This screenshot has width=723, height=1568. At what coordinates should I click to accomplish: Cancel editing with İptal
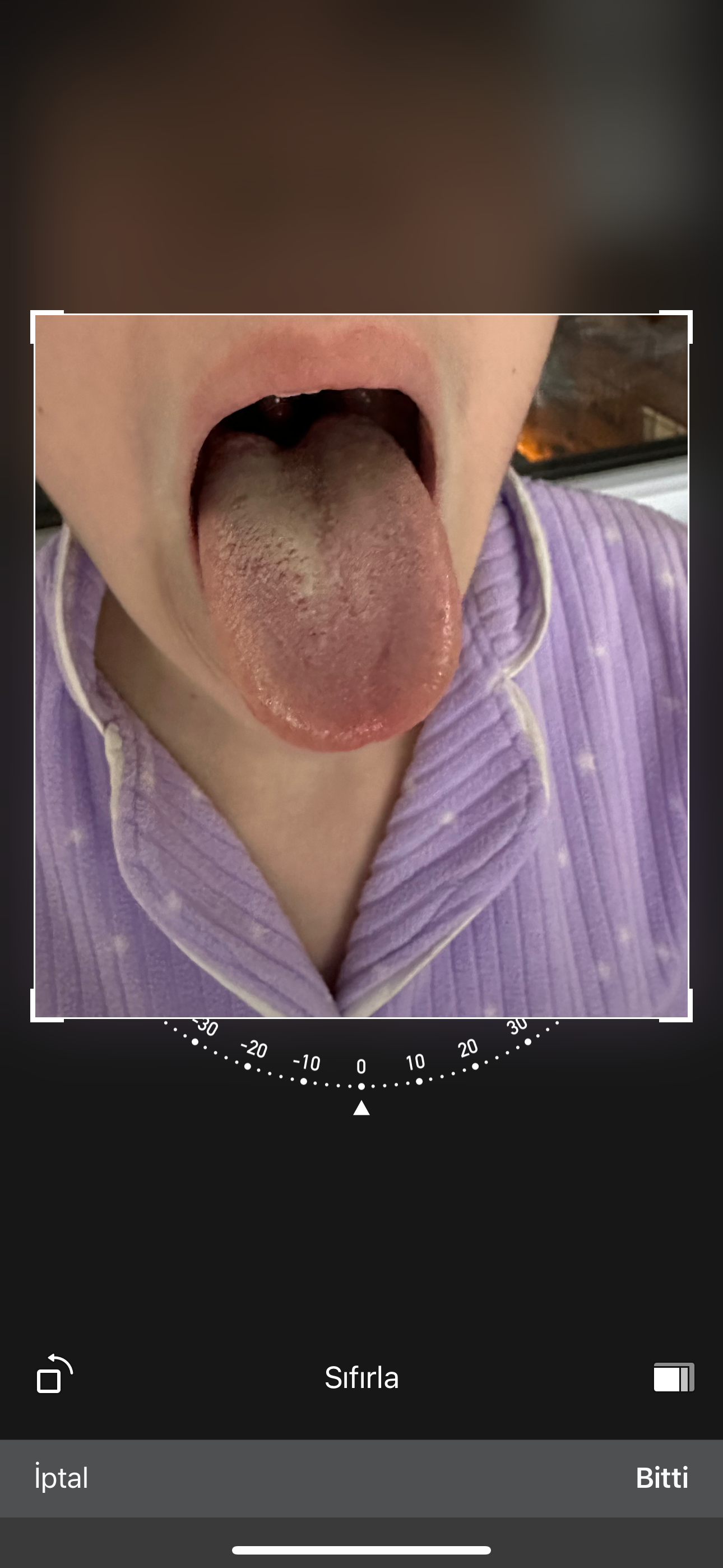pyautogui.click(x=61, y=1477)
